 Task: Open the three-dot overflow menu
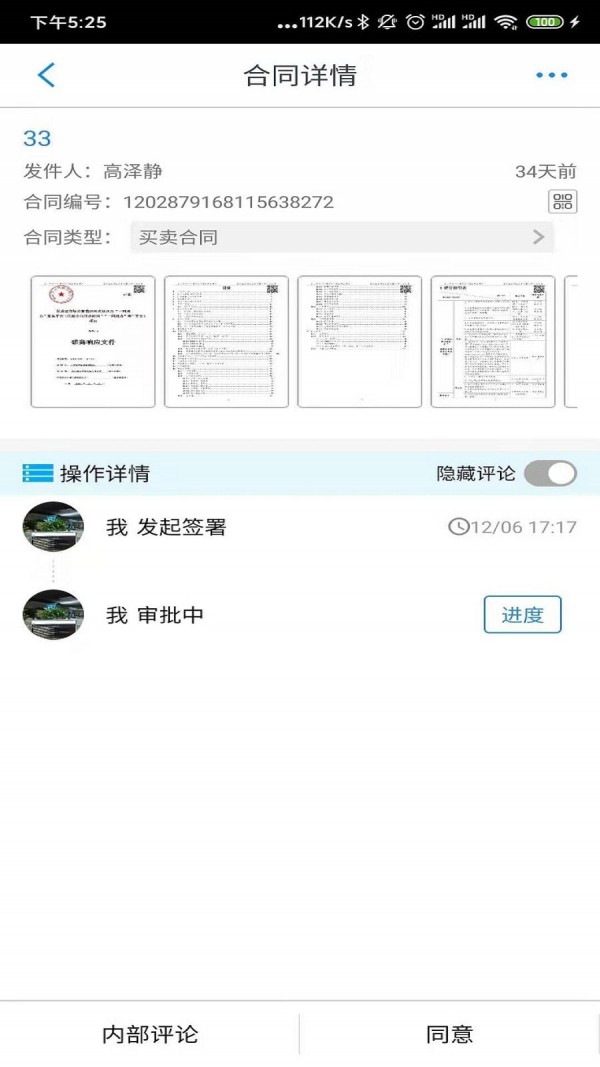click(x=551, y=75)
